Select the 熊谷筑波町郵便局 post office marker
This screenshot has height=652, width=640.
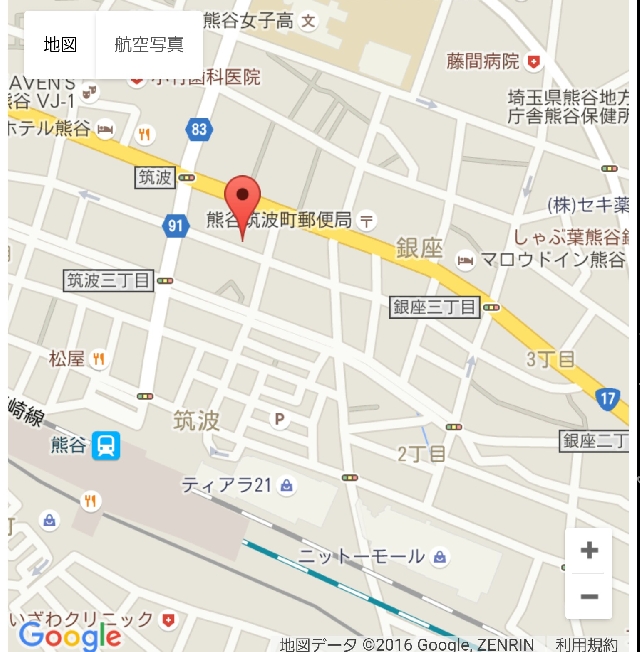[x=368, y=219]
